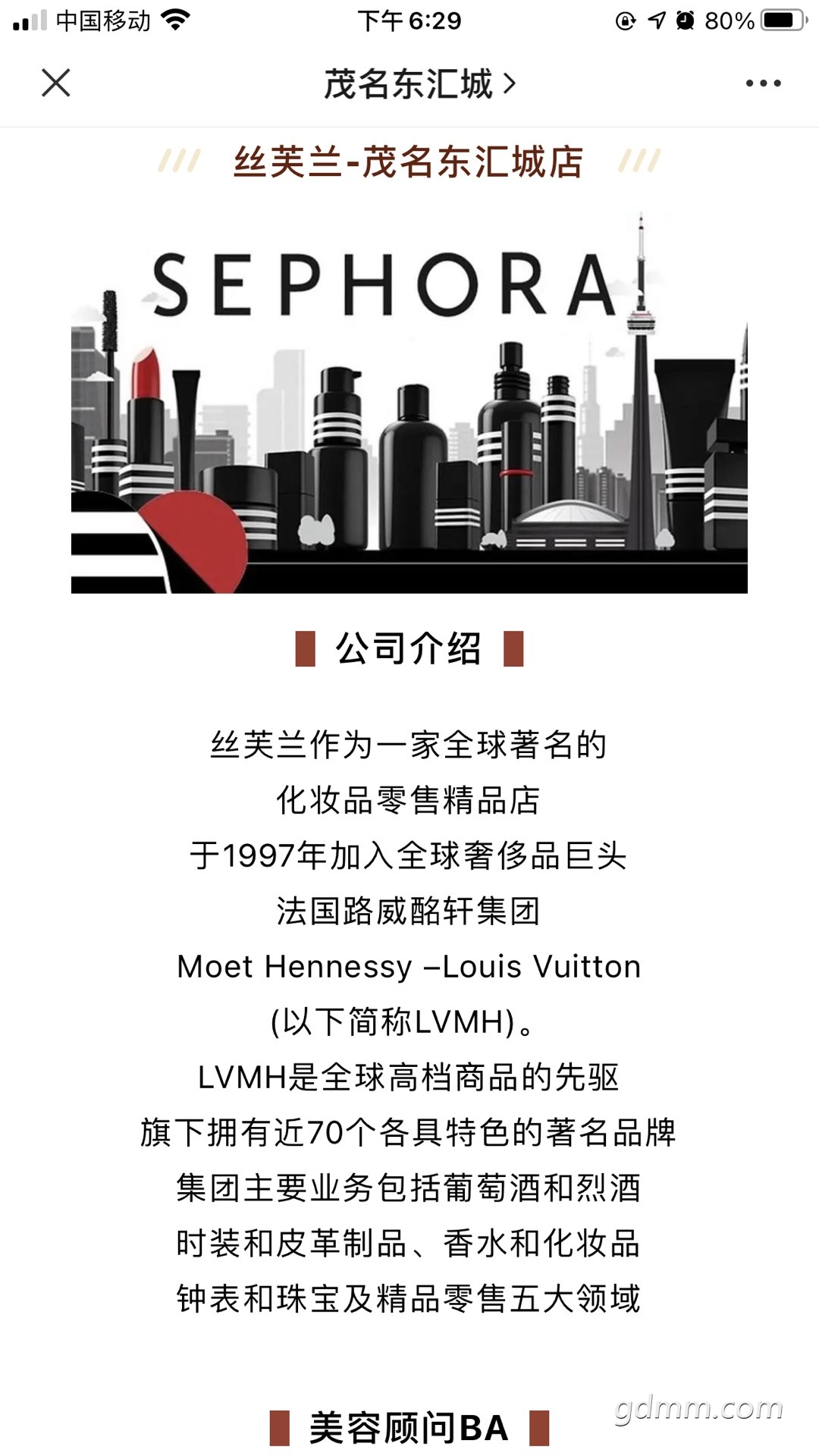Close the article page
This screenshot has height=1456, width=819.
[55, 83]
